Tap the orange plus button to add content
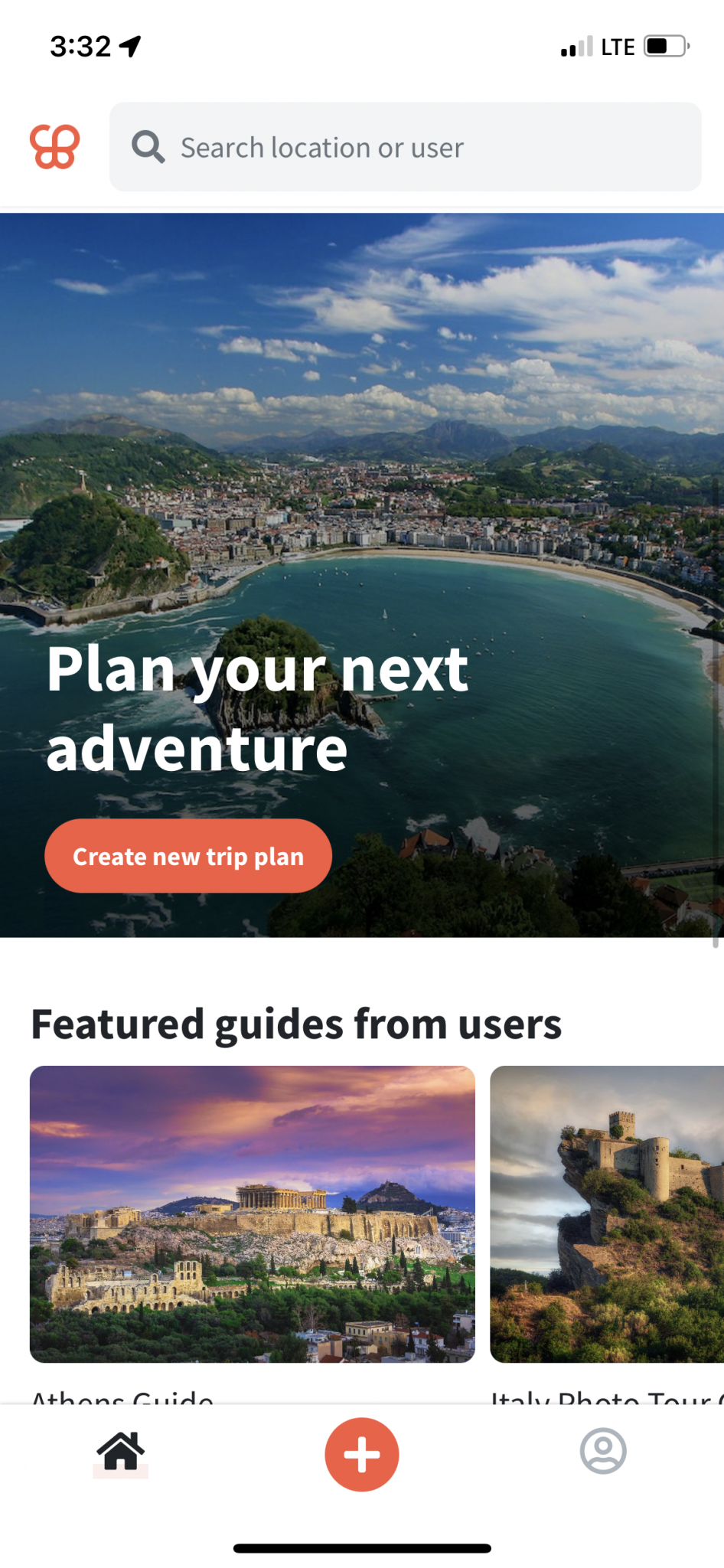 [361, 1453]
